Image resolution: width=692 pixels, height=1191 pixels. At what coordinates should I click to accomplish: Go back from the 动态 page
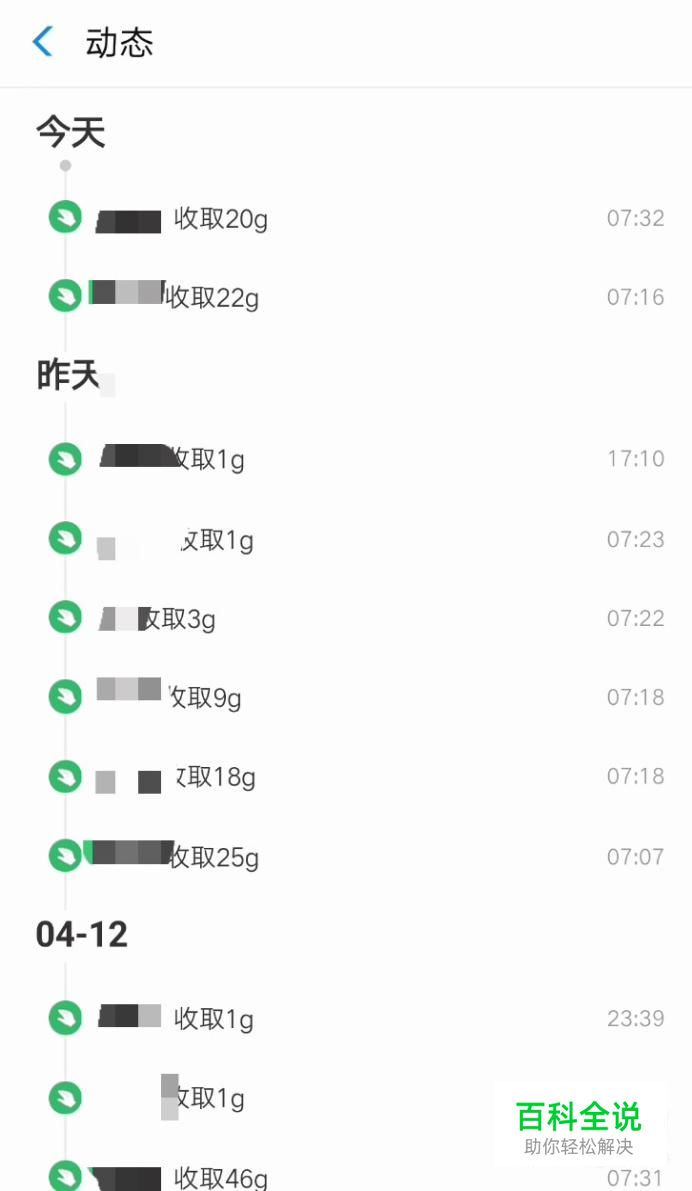pos(43,41)
